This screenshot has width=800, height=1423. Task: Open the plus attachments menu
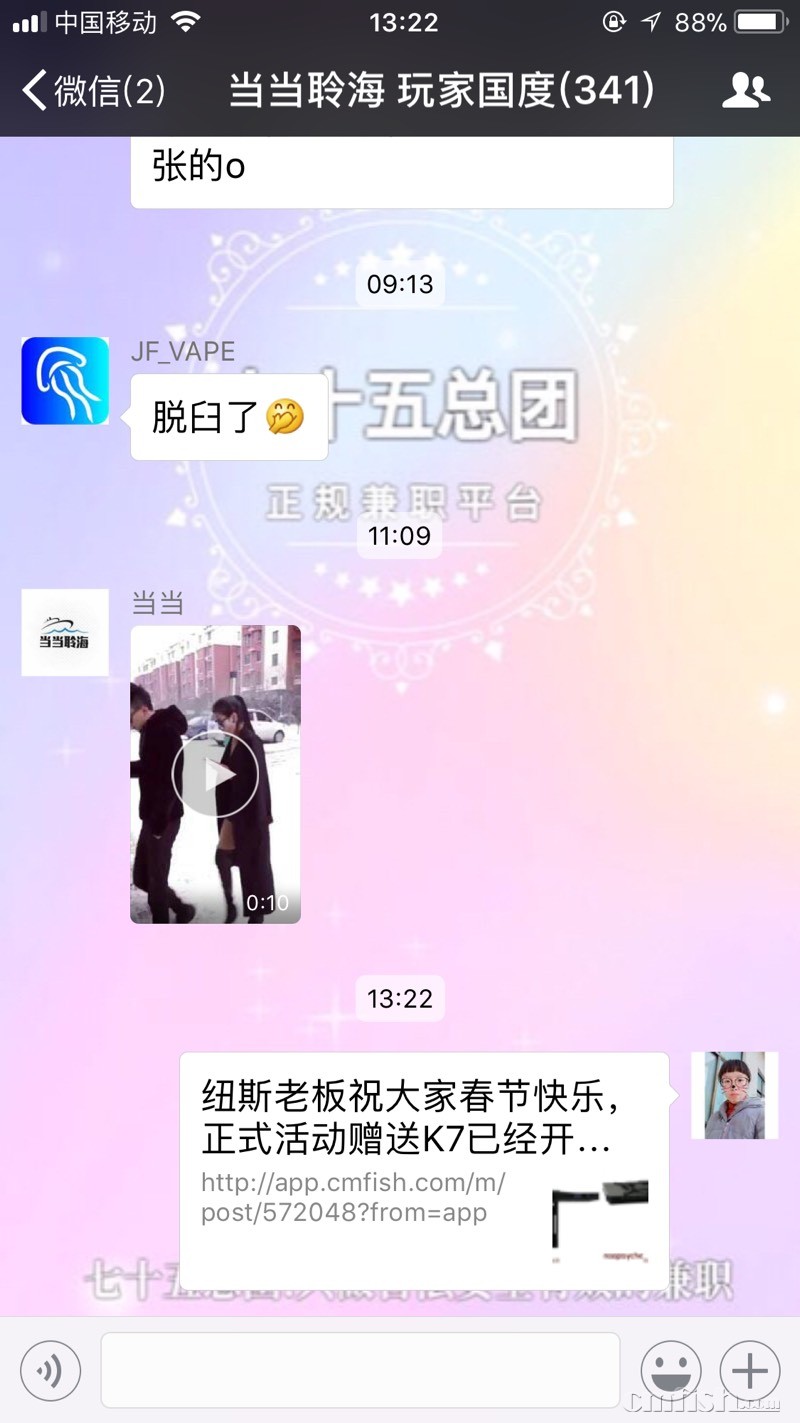[x=750, y=1370]
